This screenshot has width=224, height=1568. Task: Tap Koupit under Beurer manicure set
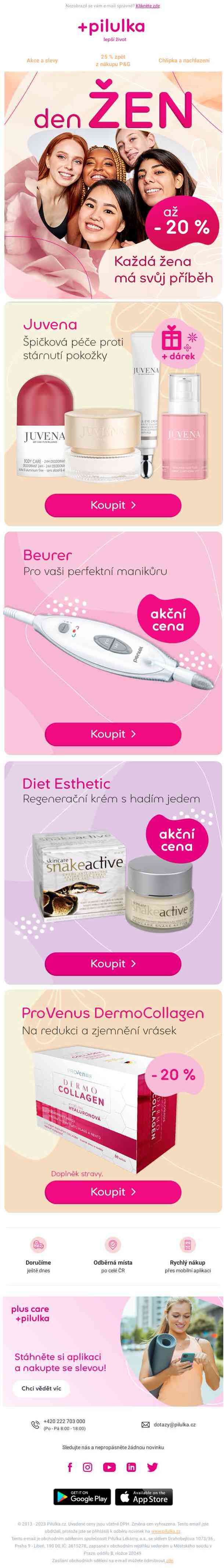pos(113,734)
